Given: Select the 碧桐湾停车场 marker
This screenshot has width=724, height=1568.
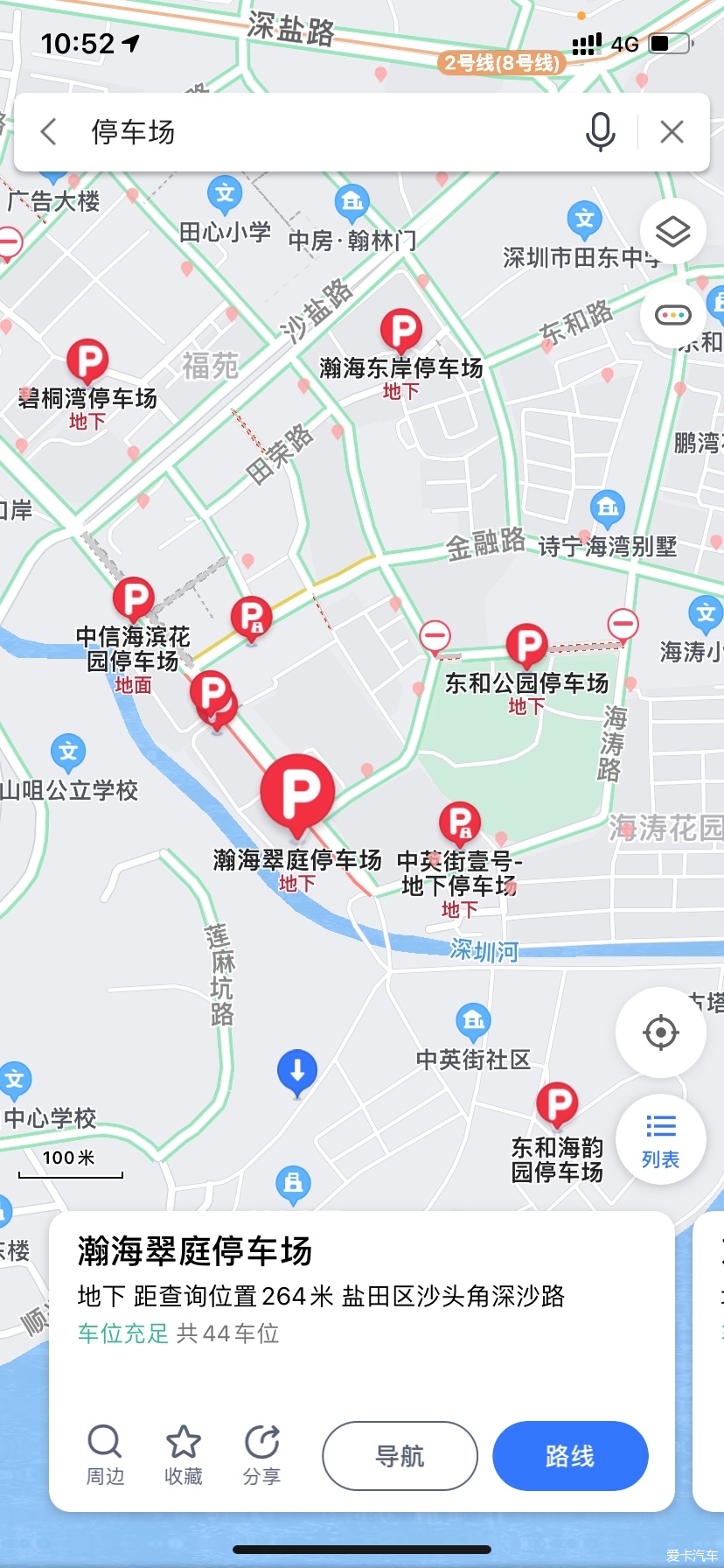Looking at the screenshot, I should click(x=87, y=362).
